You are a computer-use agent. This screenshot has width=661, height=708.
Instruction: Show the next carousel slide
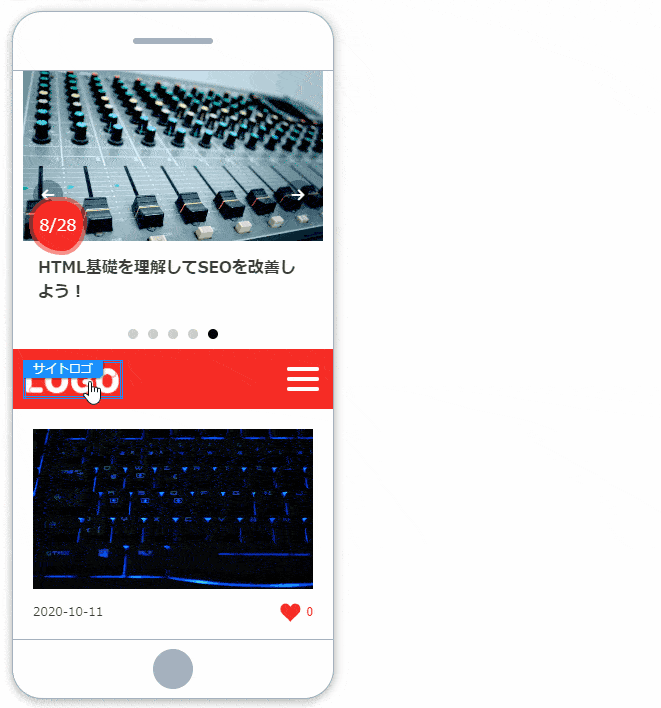click(297, 195)
